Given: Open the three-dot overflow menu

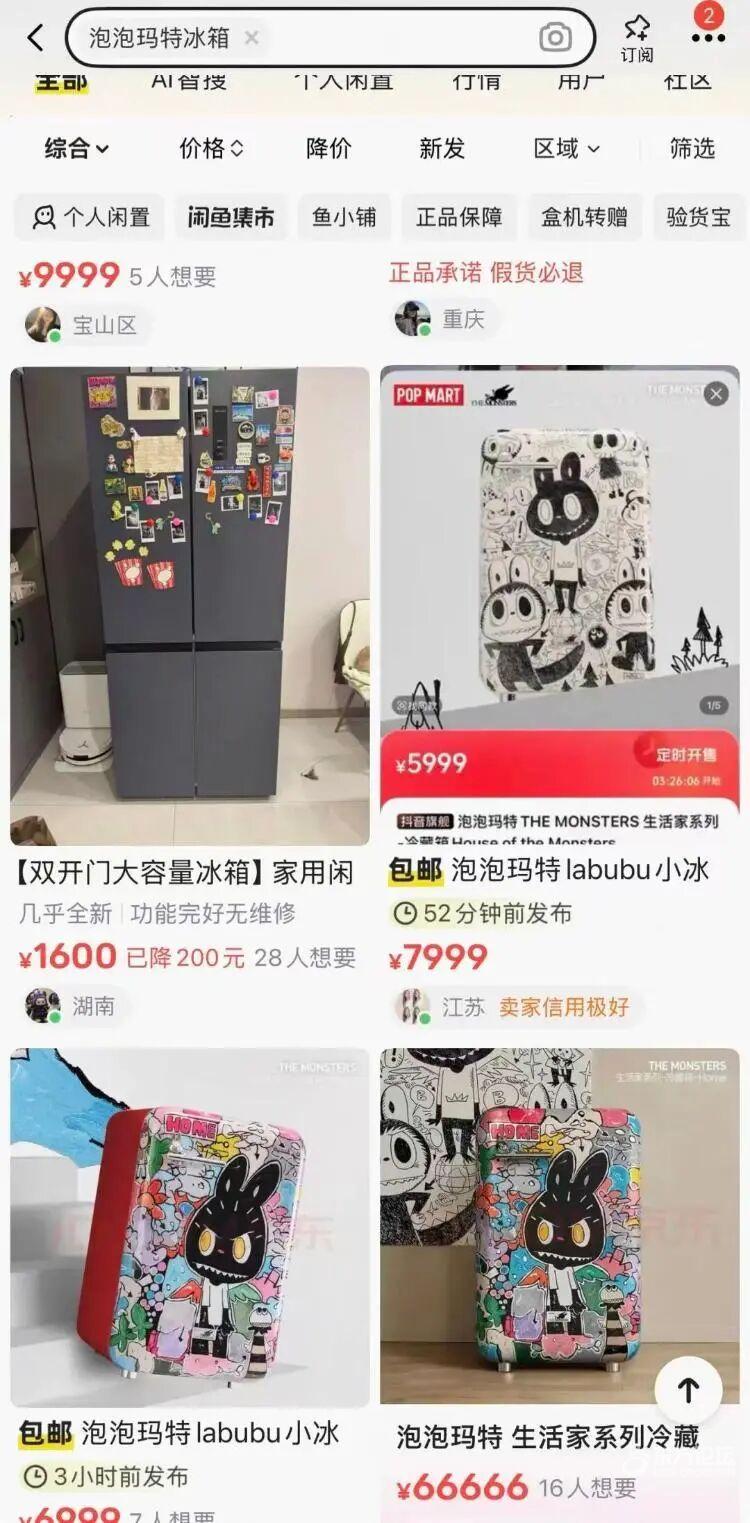Looking at the screenshot, I should (x=708, y=38).
